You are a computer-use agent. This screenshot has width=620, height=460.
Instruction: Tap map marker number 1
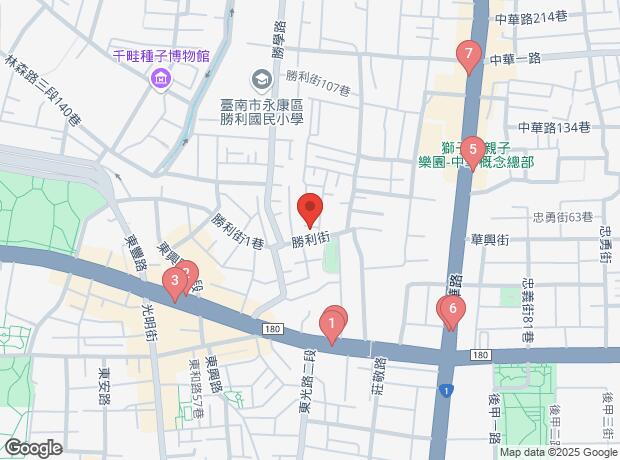pyautogui.click(x=330, y=324)
